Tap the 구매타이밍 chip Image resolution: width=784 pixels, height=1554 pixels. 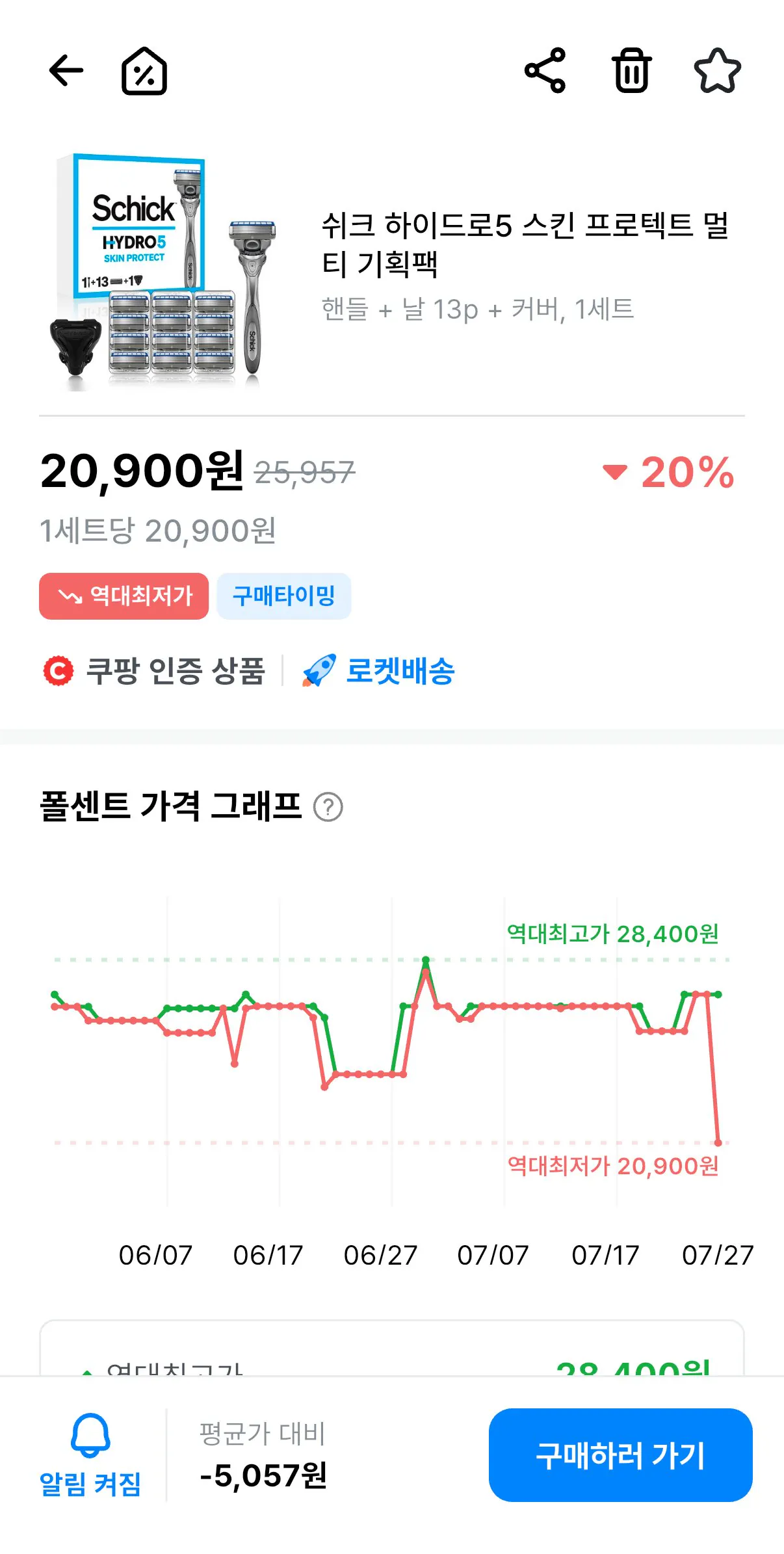284,596
